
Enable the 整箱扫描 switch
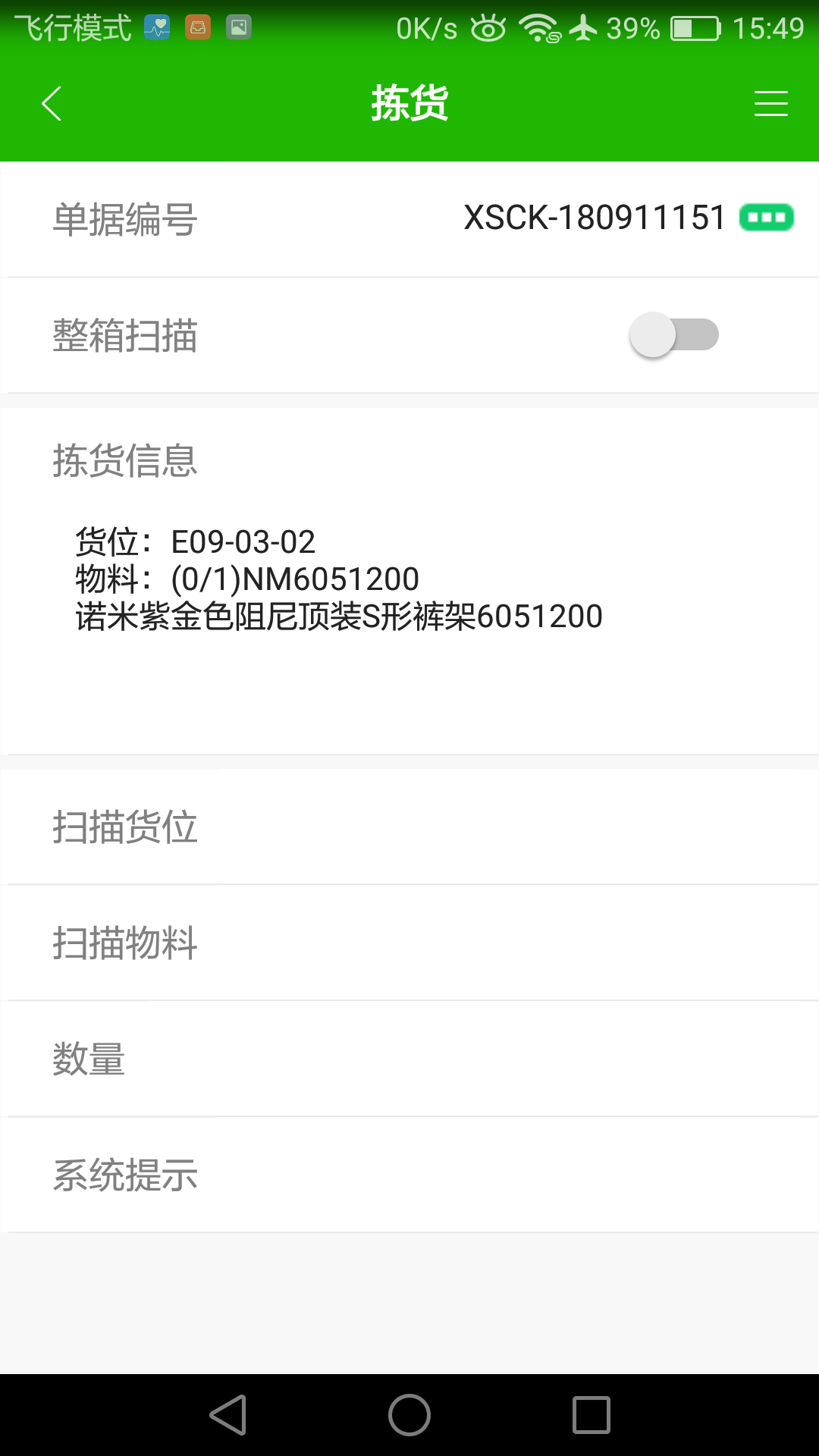(674, 335)
